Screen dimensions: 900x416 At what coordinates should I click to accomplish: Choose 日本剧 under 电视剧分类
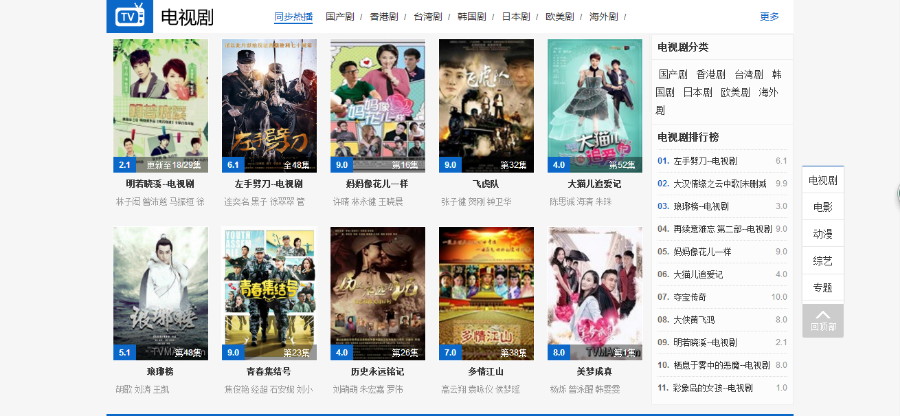tap(697, 92)
